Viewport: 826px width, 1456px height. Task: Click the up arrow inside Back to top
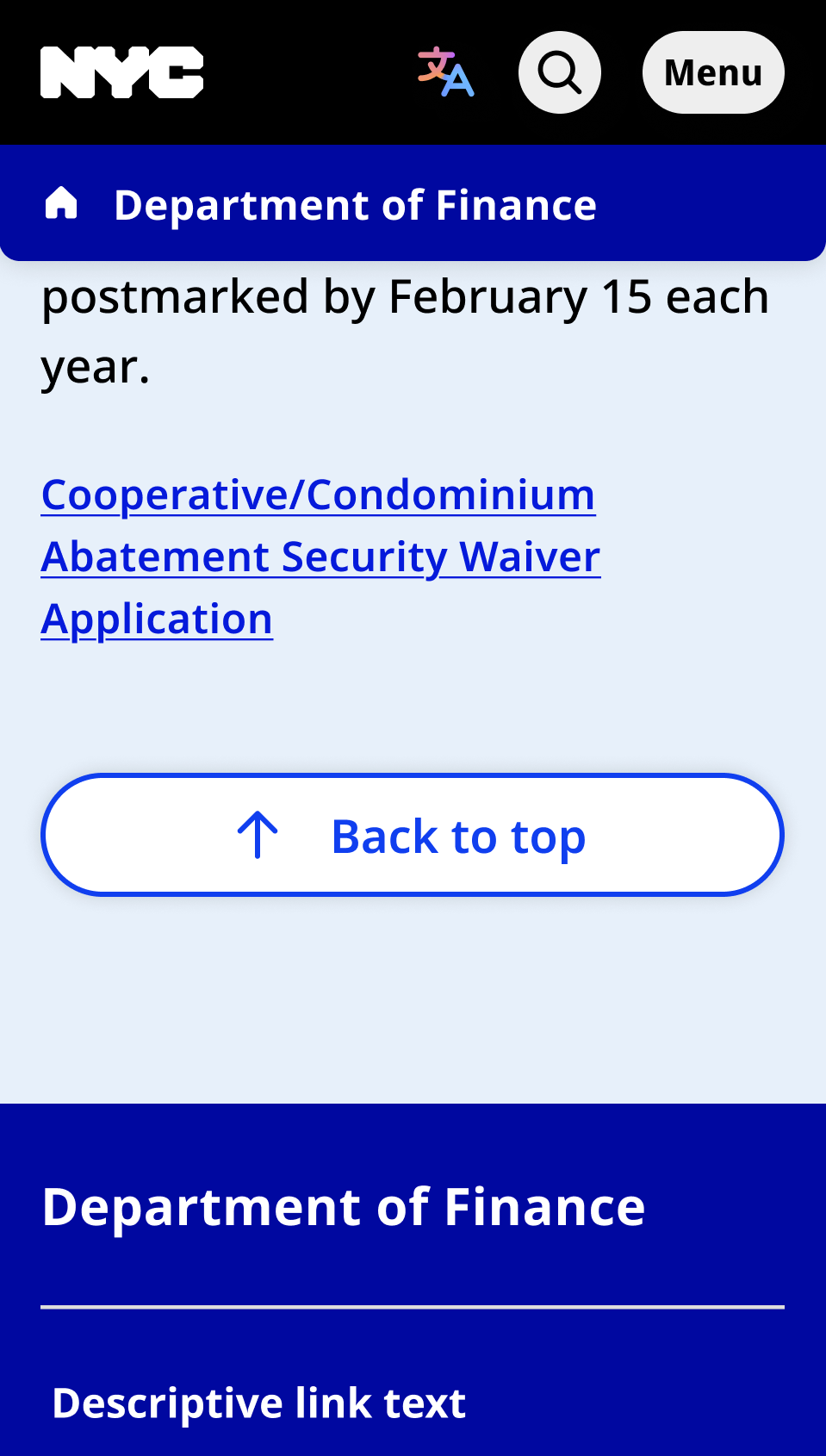256,833
